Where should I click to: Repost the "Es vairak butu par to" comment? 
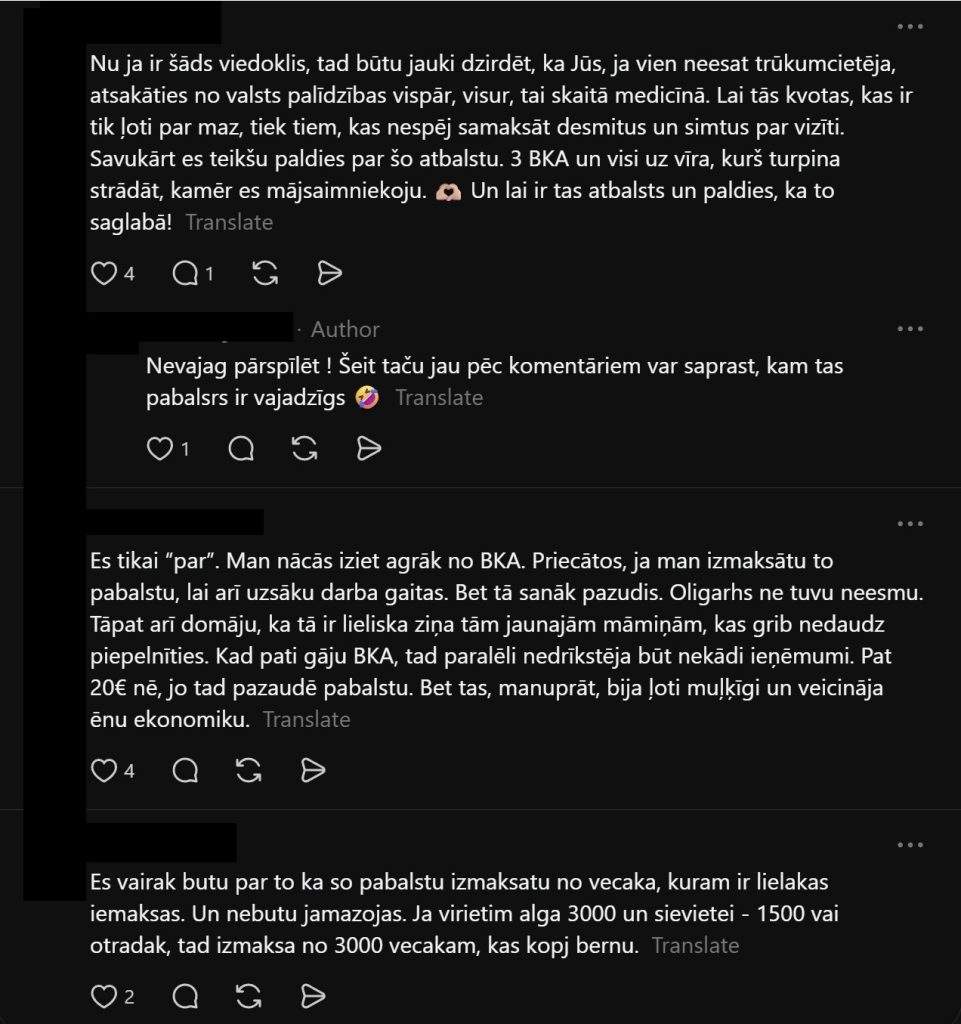(x=249, y=997)
